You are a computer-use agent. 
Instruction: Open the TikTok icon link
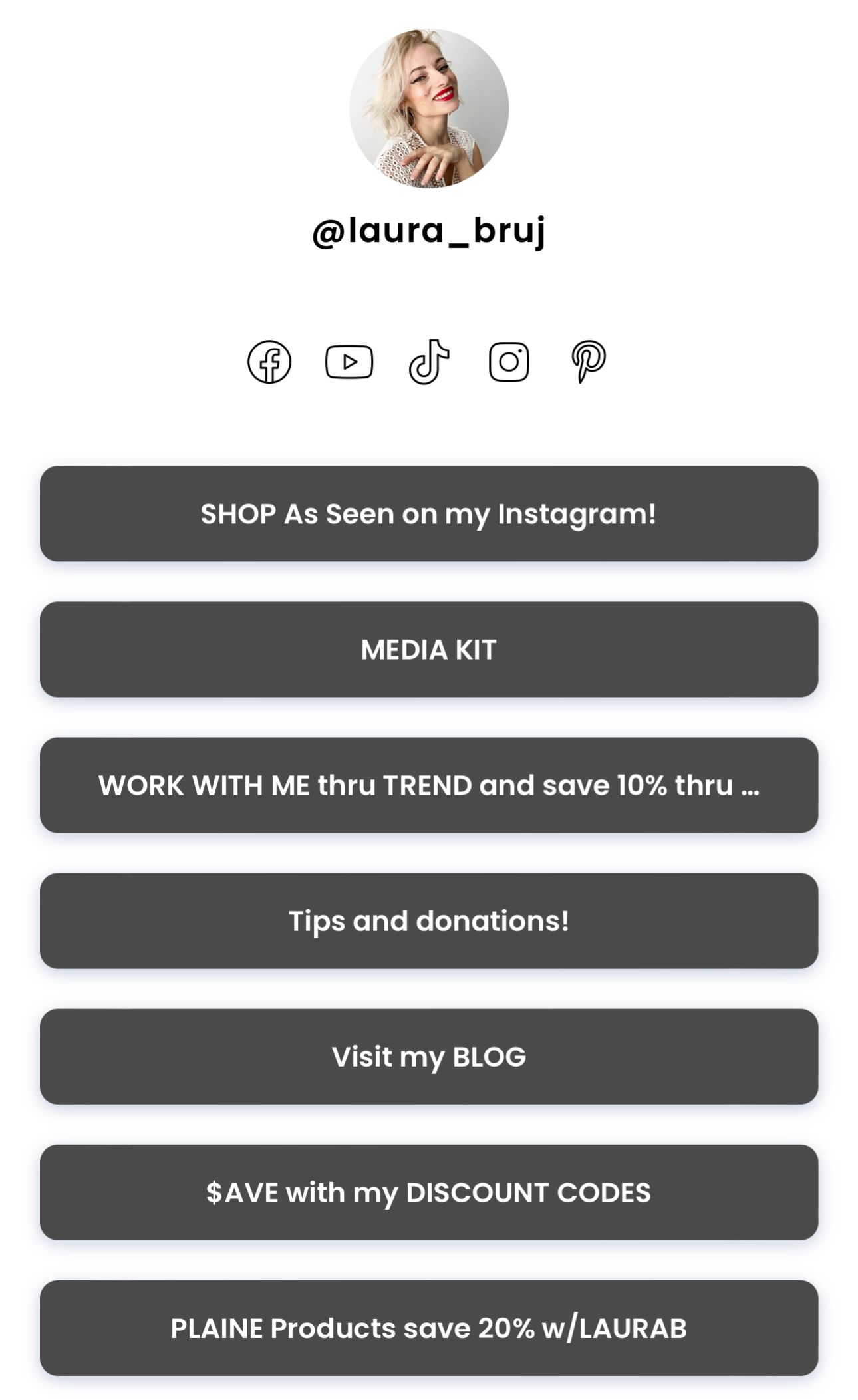[x=429, y=362]
